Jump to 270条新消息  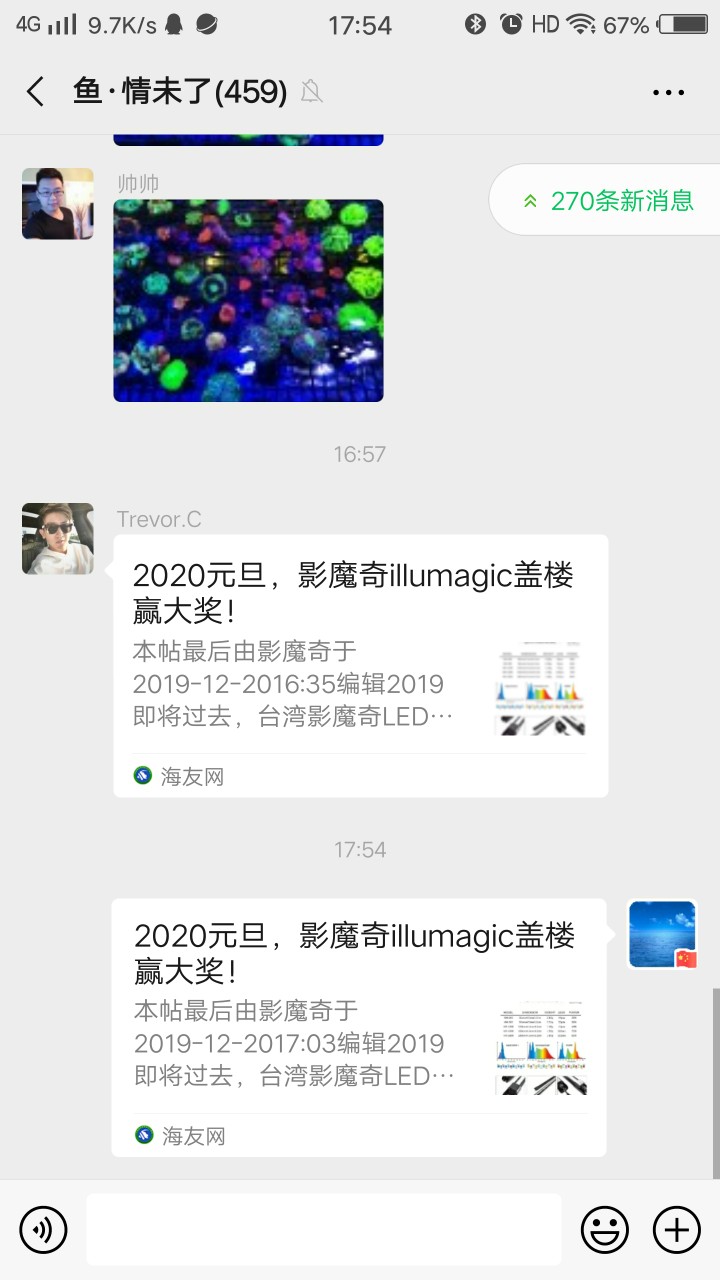pyautogui.click(x=608, y=200)
